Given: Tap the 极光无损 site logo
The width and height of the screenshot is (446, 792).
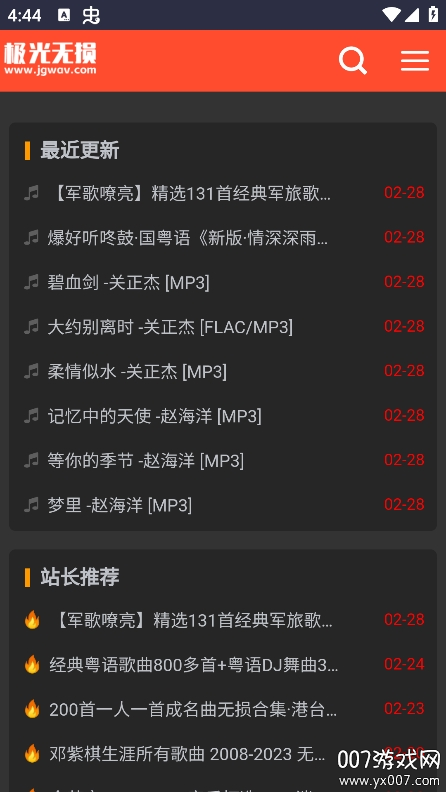Looking at the screenshot, I should tap(50, 59).
